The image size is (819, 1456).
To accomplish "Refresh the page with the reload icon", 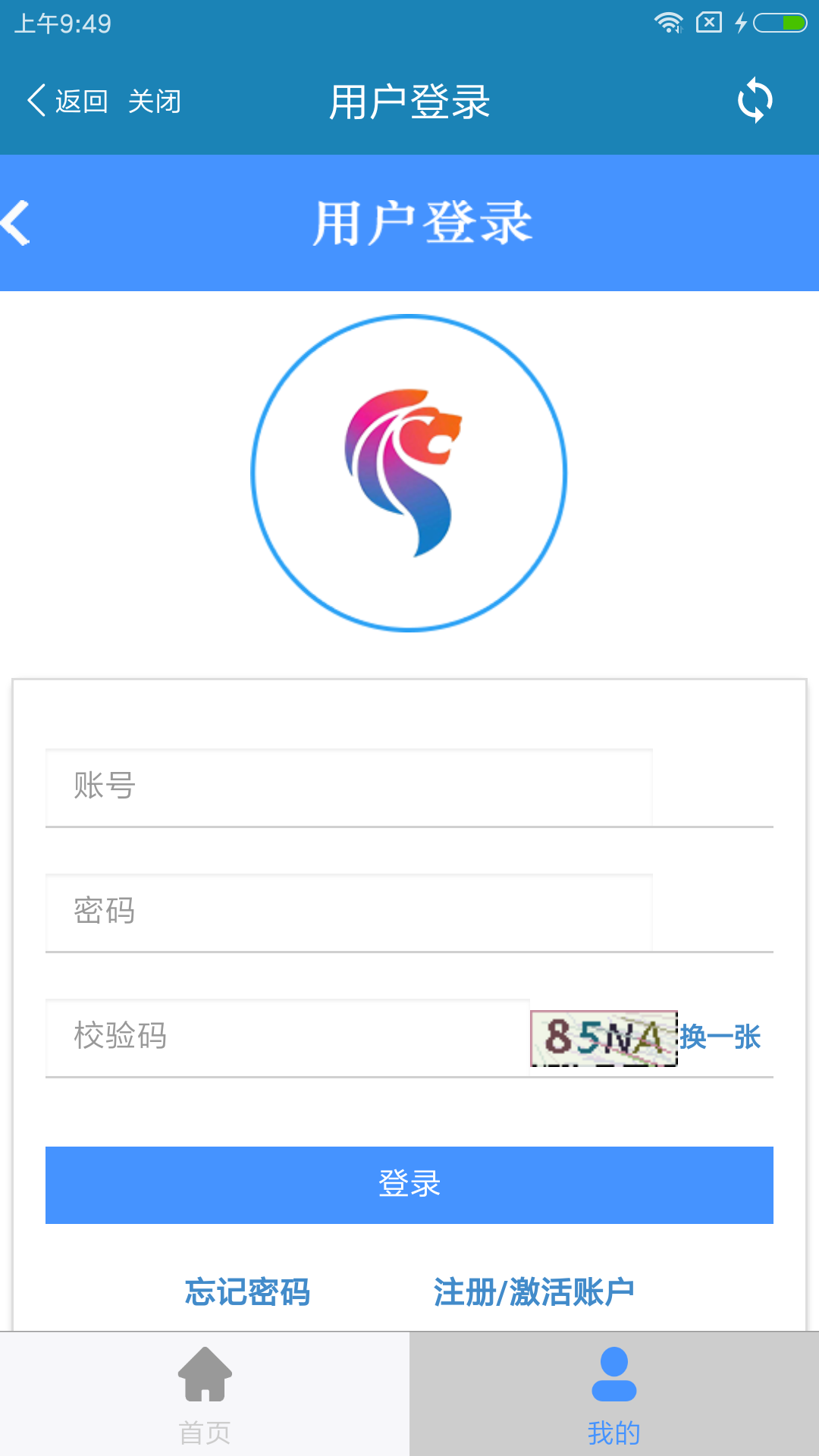I will [755, 100].
